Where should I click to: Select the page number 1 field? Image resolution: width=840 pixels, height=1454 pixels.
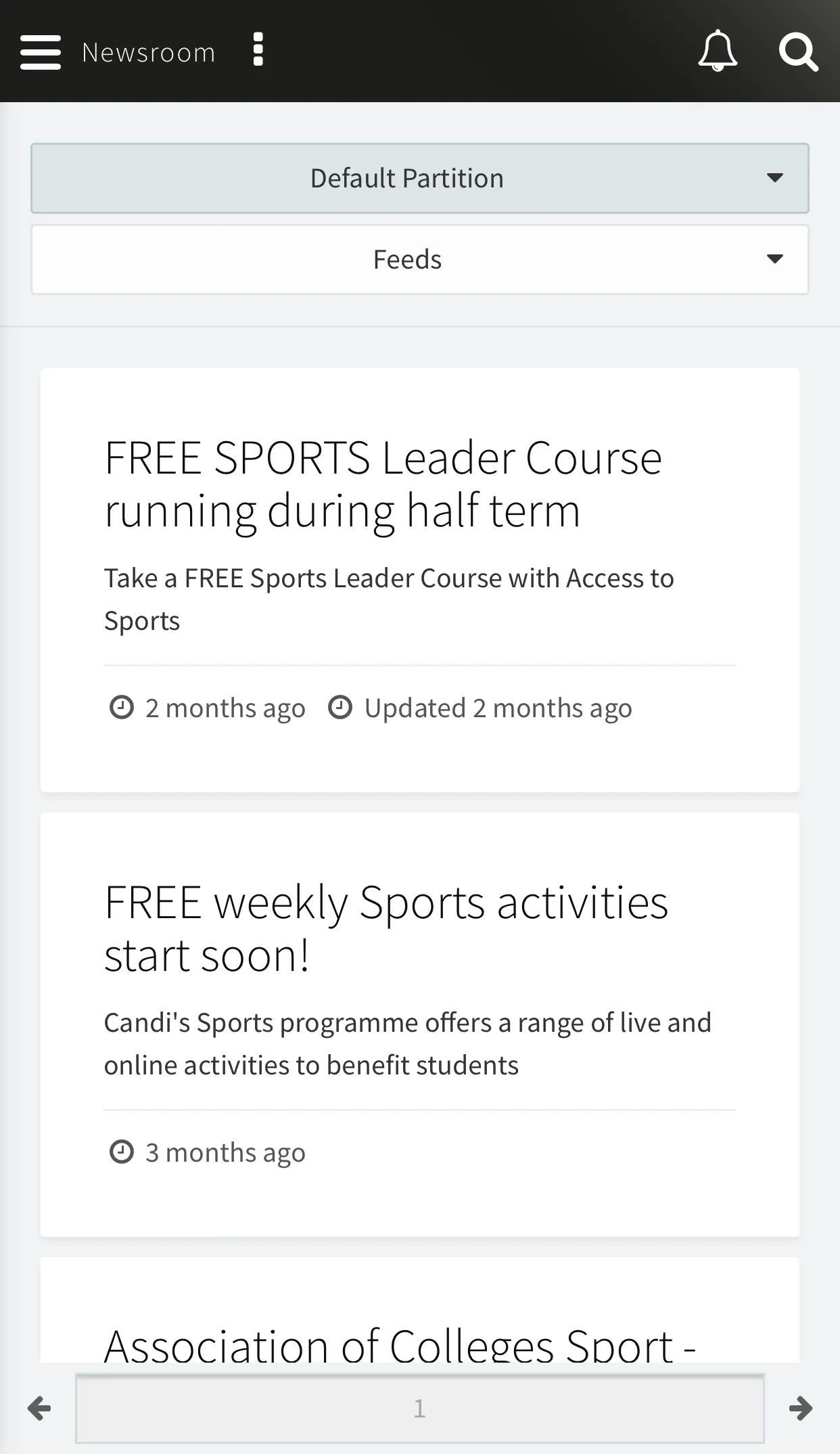[x=420, y=1409]
